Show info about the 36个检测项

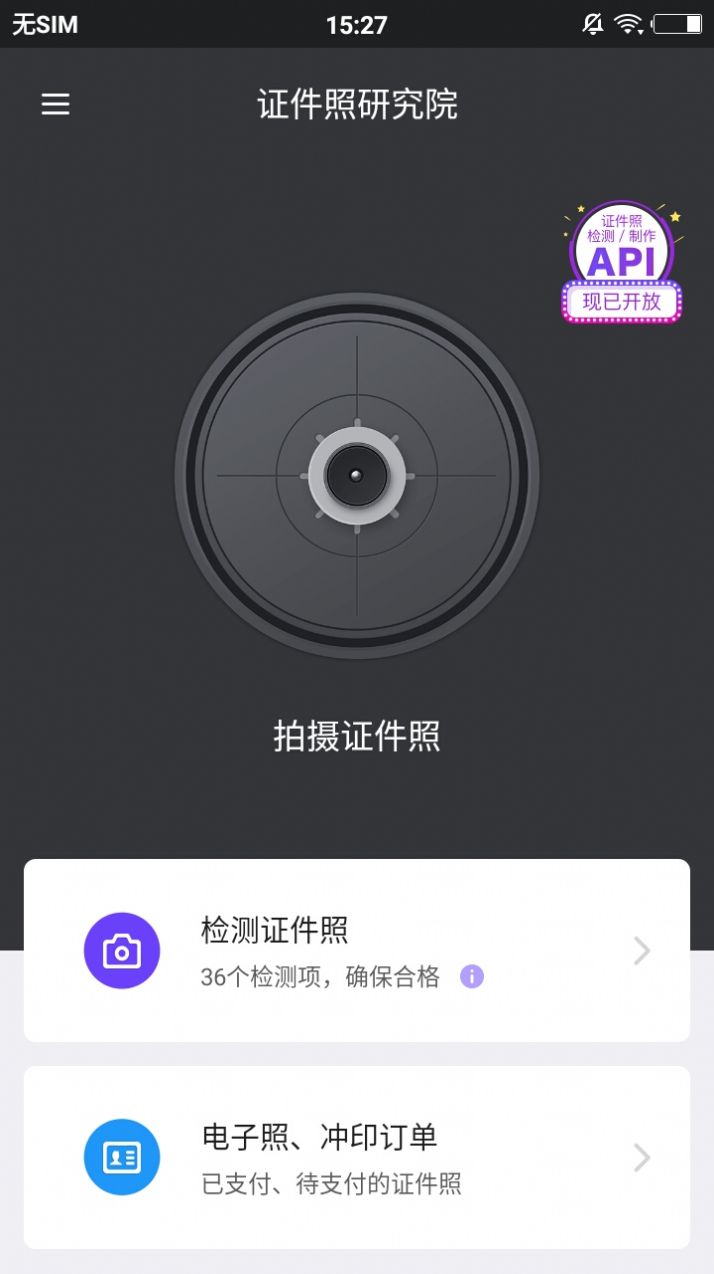(472, 977)
